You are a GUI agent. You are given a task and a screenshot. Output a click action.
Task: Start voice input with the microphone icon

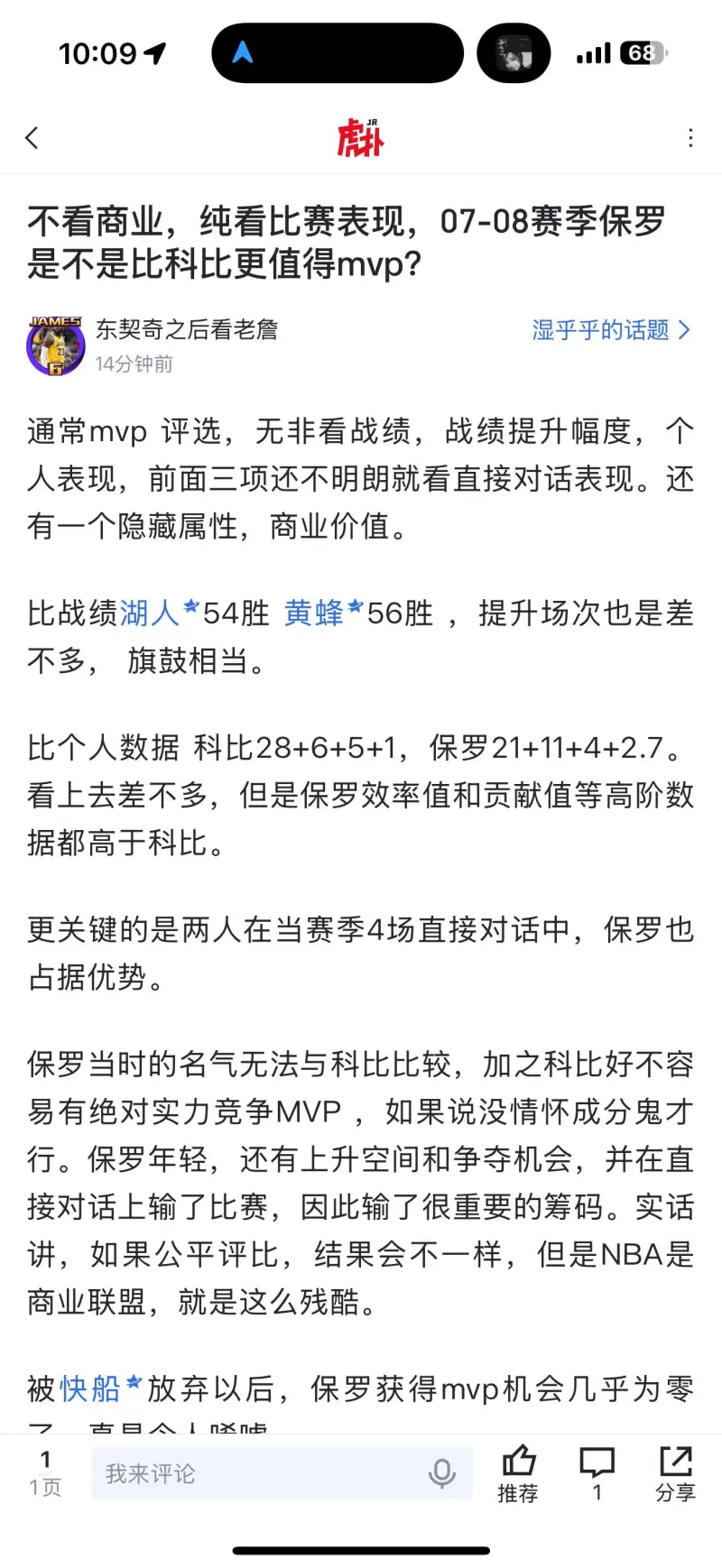pyautogui.click(x=441, y=1473)
